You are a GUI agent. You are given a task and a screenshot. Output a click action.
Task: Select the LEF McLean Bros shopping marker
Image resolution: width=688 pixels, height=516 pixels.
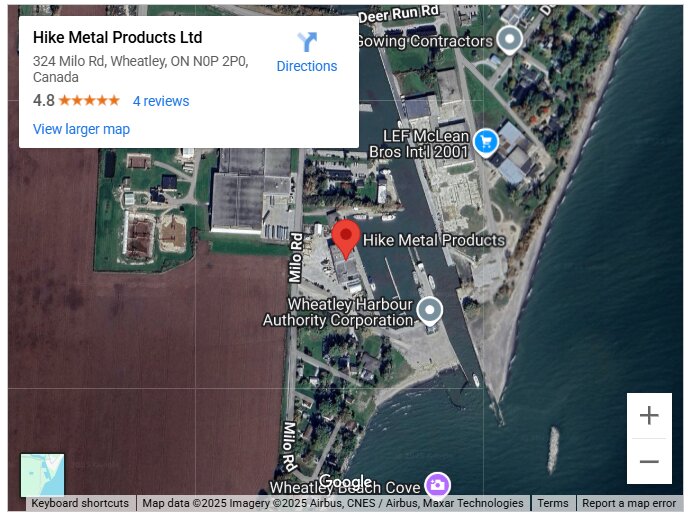click(x=486, y=141)
